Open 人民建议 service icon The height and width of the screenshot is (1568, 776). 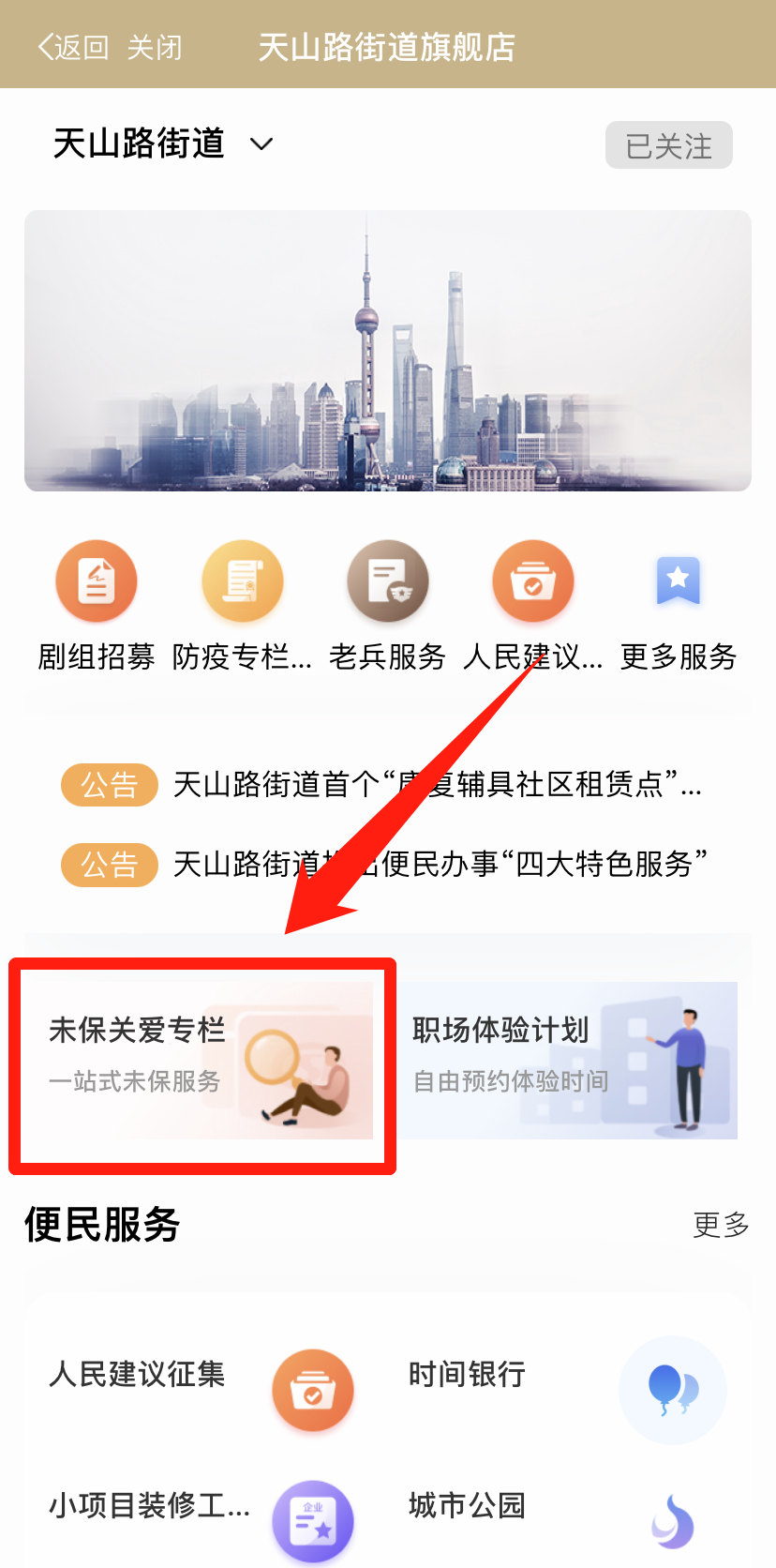[x=533, y=581]
